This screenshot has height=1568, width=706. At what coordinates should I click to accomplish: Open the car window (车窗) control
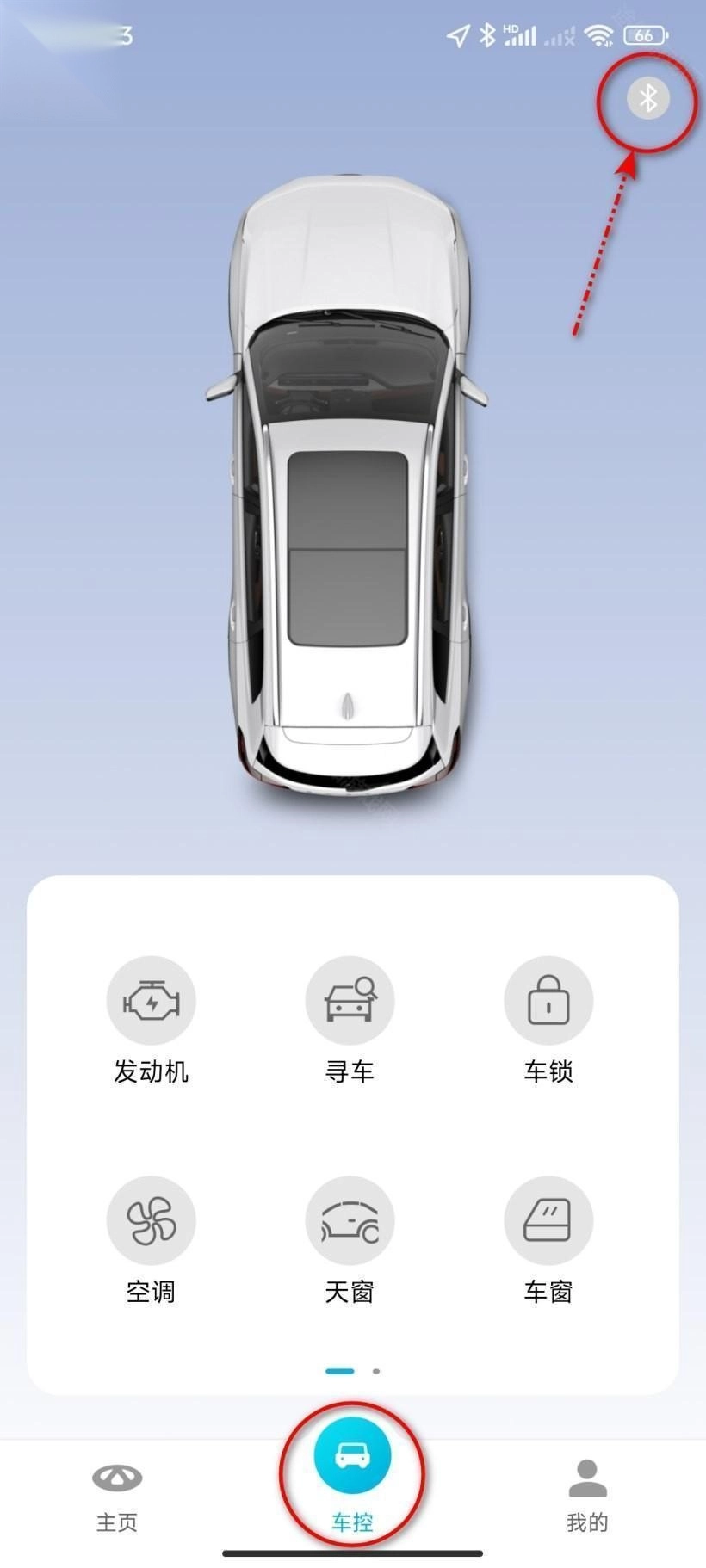pyautogui.click(x=548, y=1221)
